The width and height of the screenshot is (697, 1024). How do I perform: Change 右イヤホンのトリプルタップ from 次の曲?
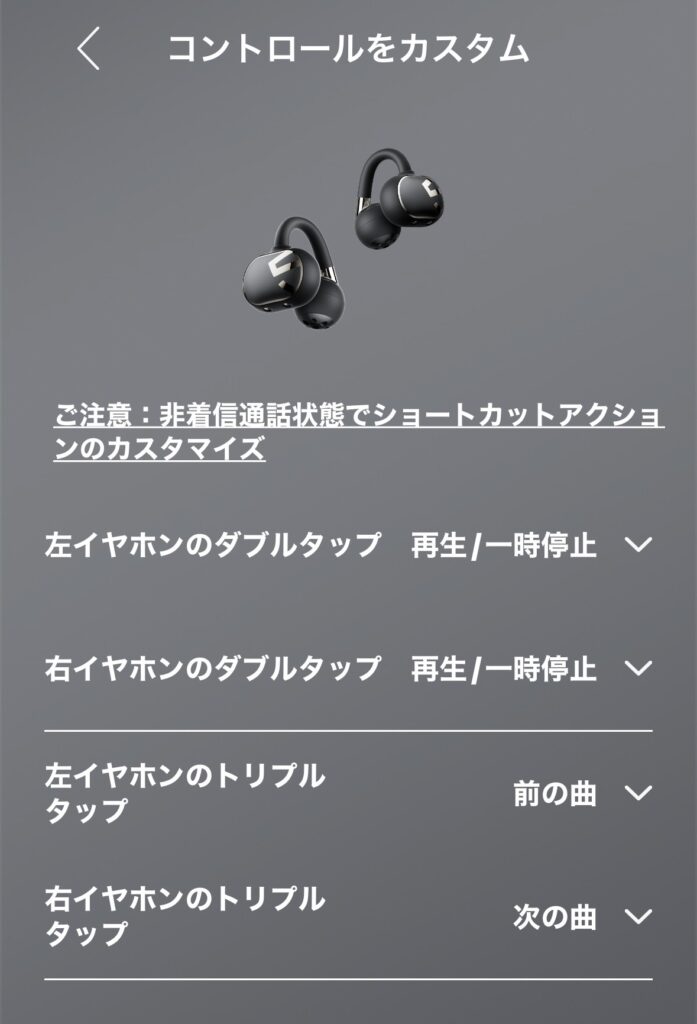[x=637, y=916]
